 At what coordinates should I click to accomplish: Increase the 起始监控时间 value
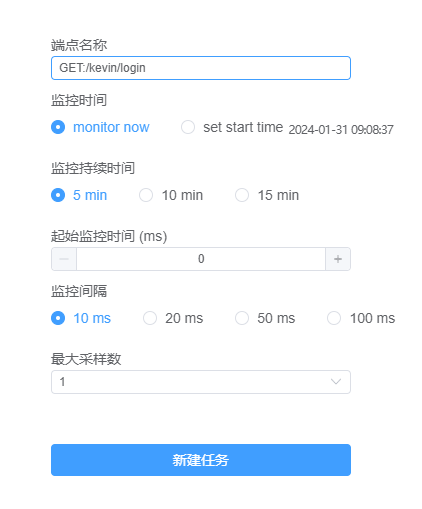click(x=338, y=259)
